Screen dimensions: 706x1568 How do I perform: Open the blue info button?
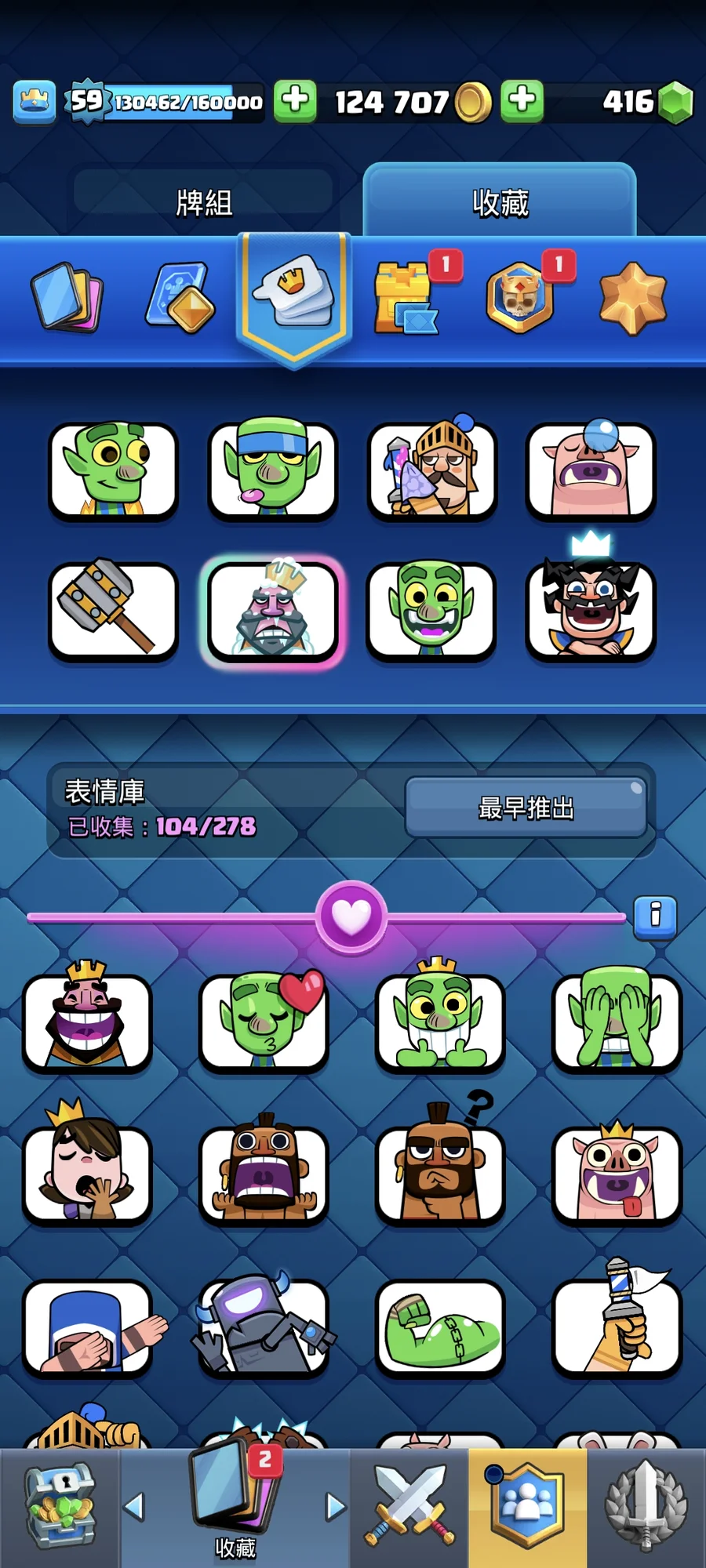click(x=655, y=916)
